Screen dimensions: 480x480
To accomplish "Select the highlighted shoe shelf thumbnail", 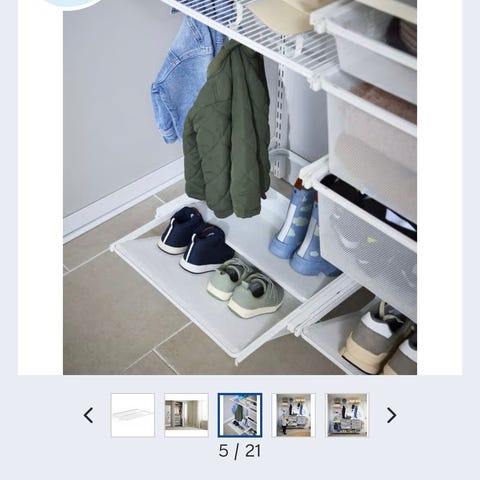I will (x=240, y=415).
